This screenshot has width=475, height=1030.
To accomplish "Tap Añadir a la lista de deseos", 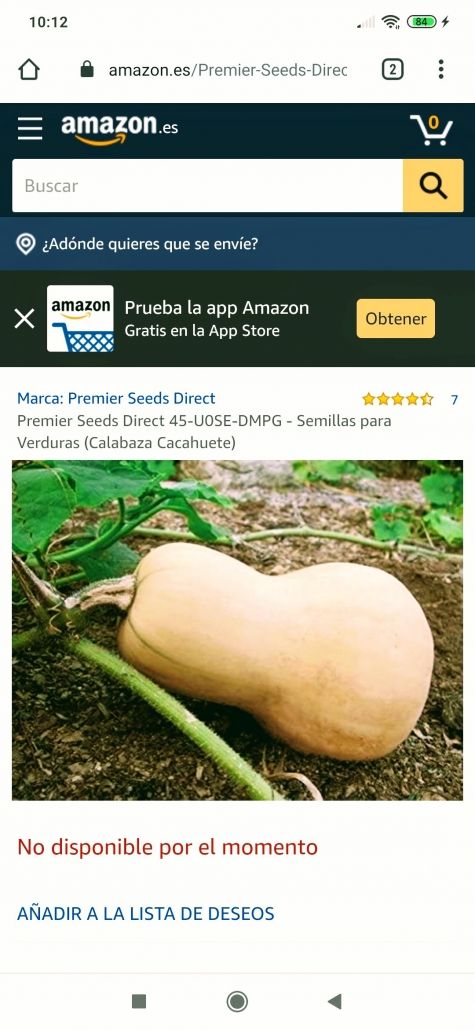I will click(x=146, y=913).
